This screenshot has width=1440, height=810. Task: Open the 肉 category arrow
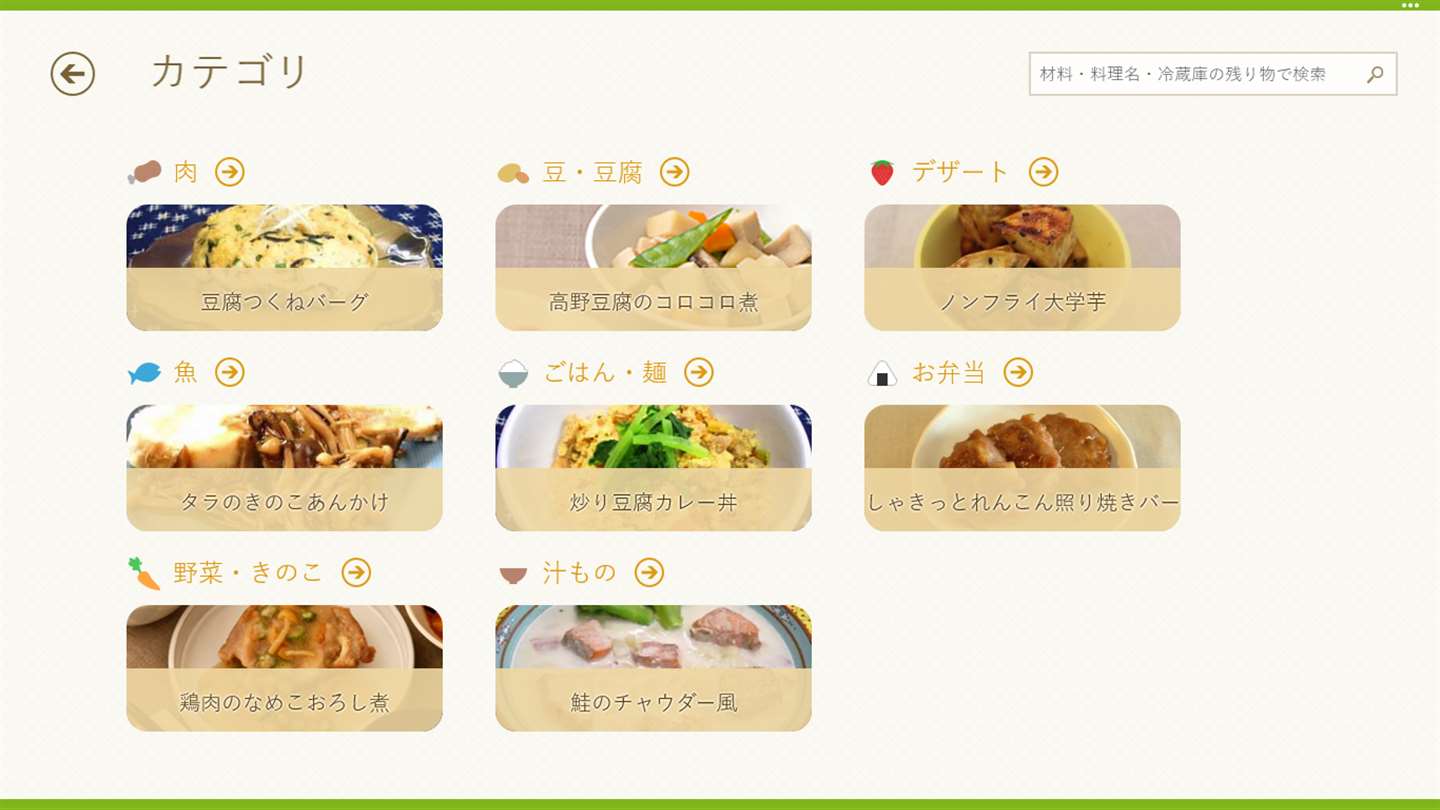(x=230, y=172)
